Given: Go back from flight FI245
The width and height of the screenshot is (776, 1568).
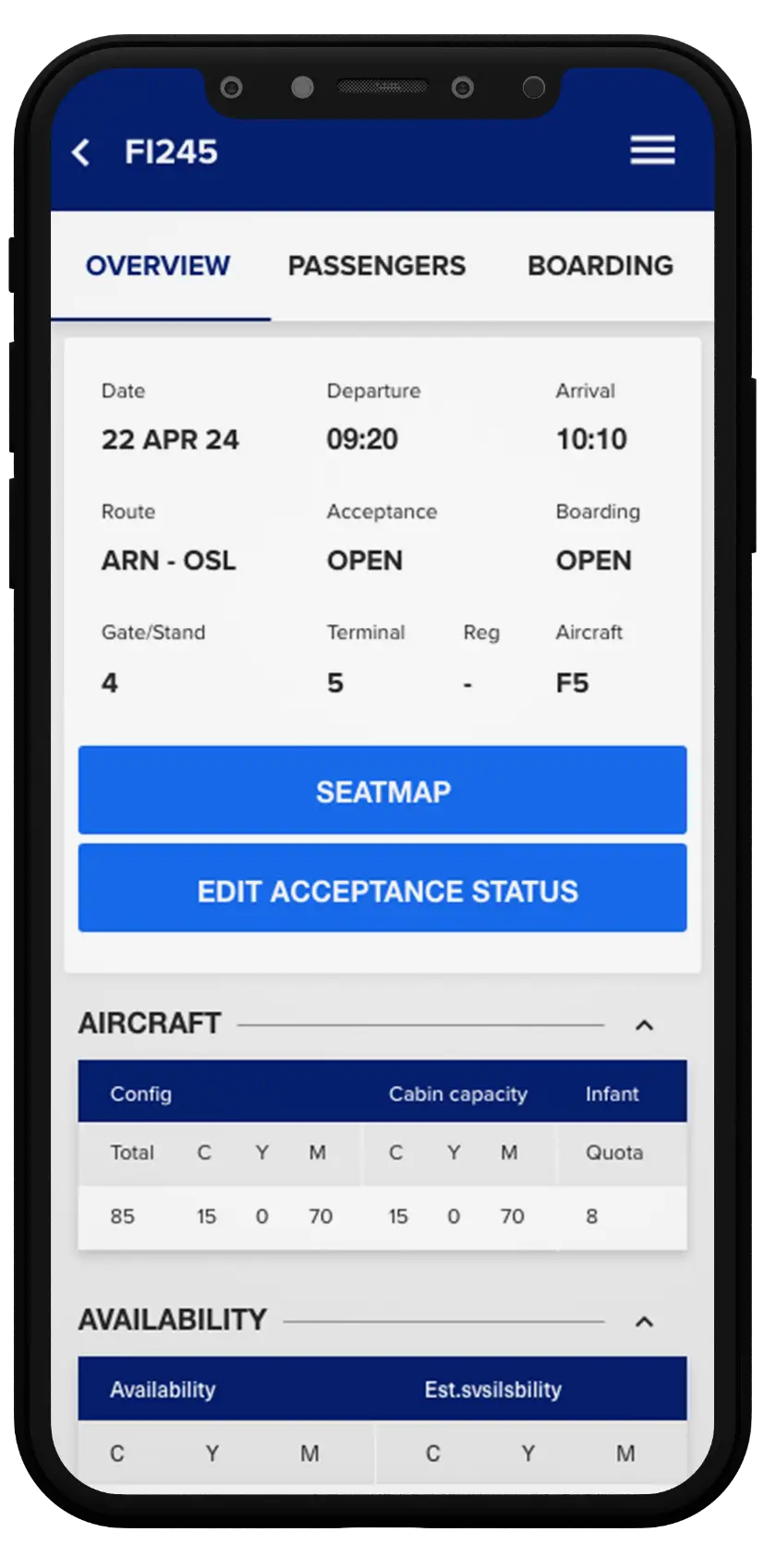Looking at the screenshot, I should [81, 152].
